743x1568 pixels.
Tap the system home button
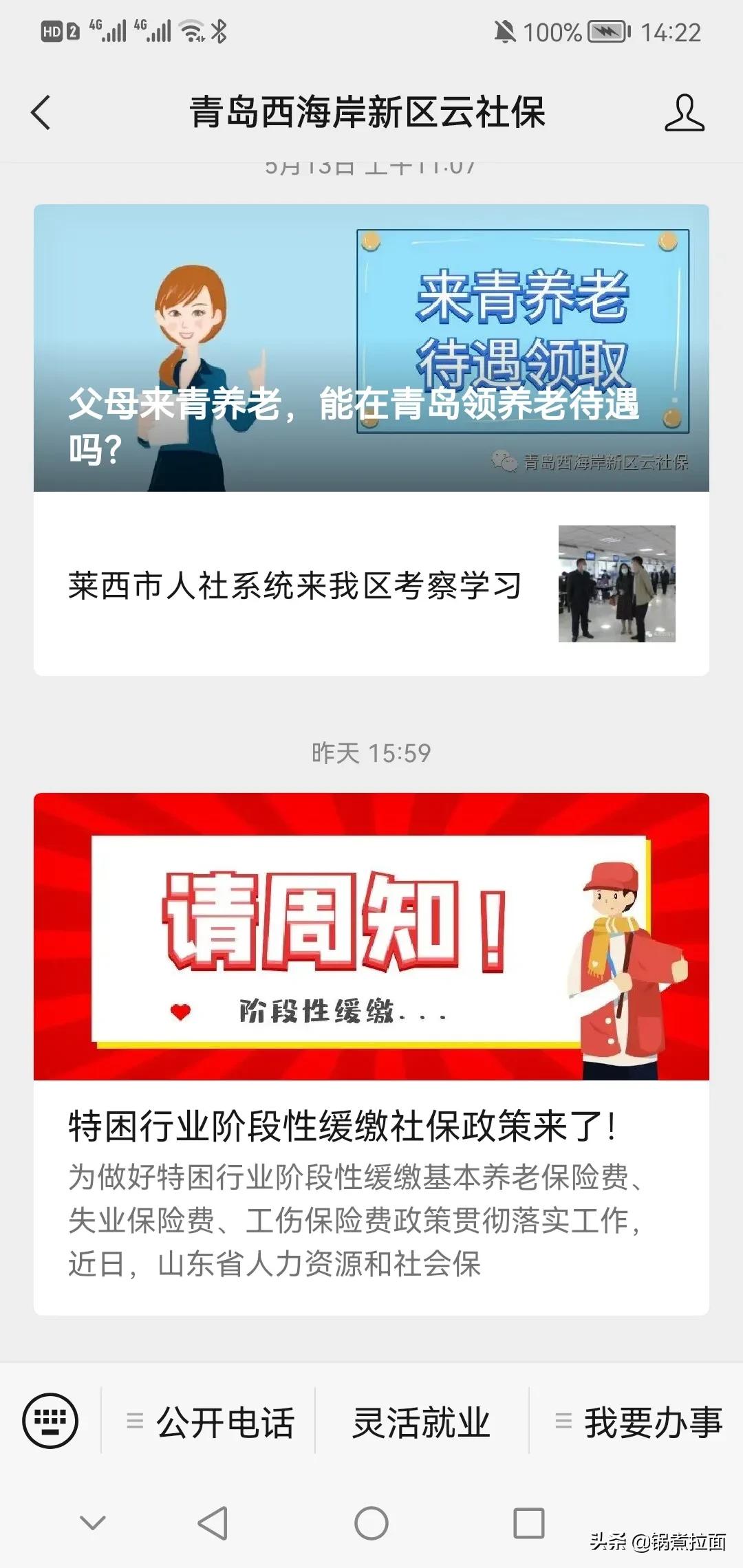(371, 1523)
